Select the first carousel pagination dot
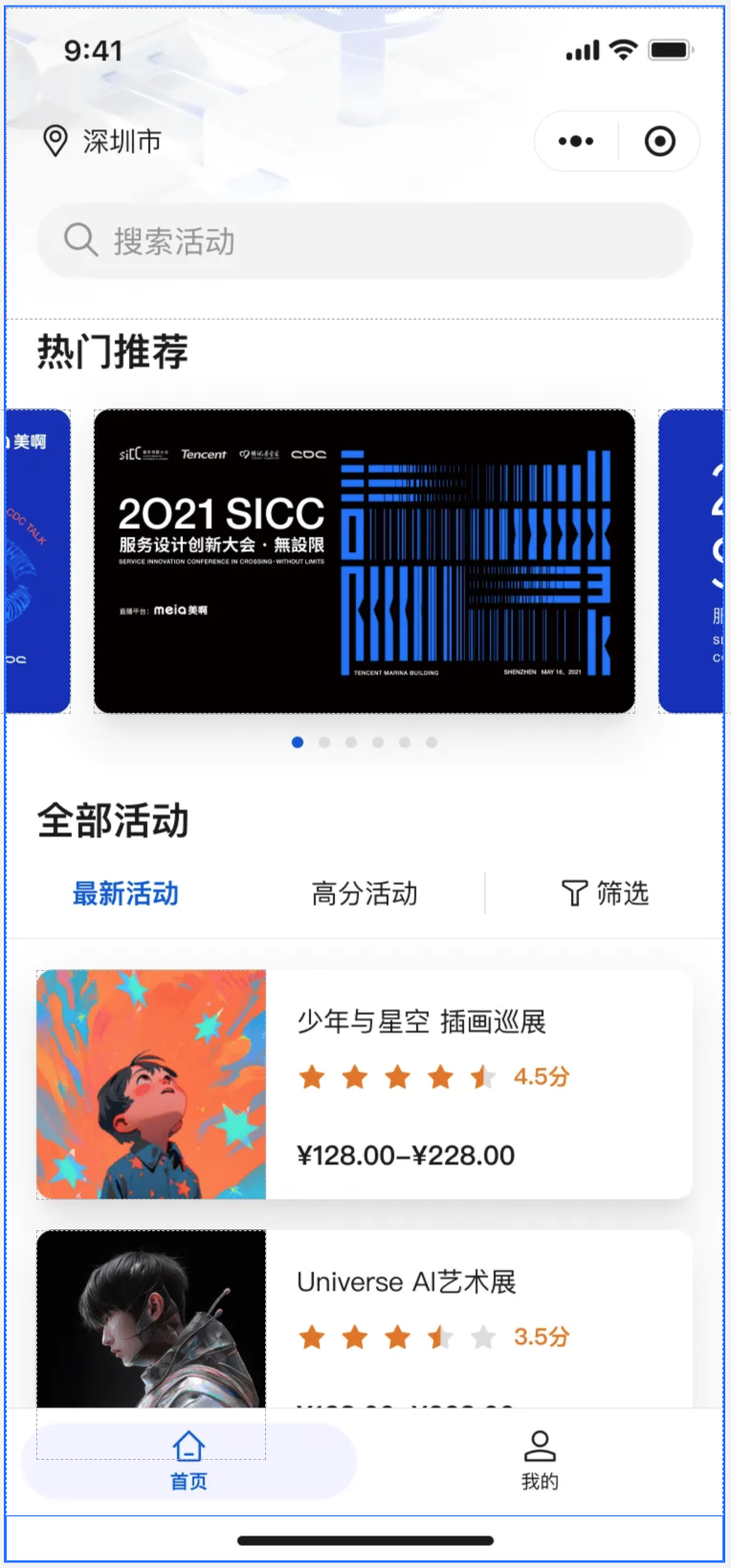 click(x=298, y=741)
